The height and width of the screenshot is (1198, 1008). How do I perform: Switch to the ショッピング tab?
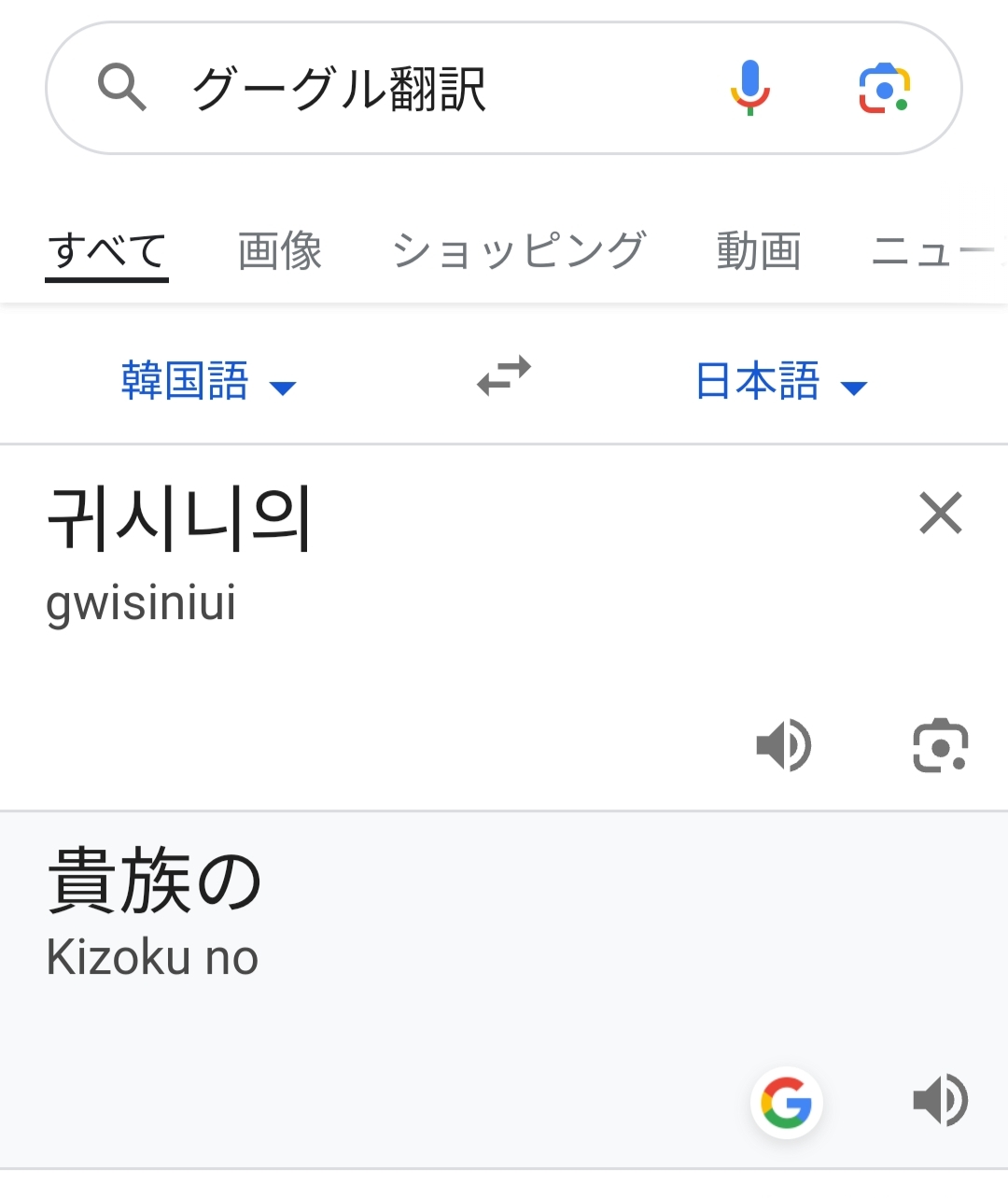519,251
